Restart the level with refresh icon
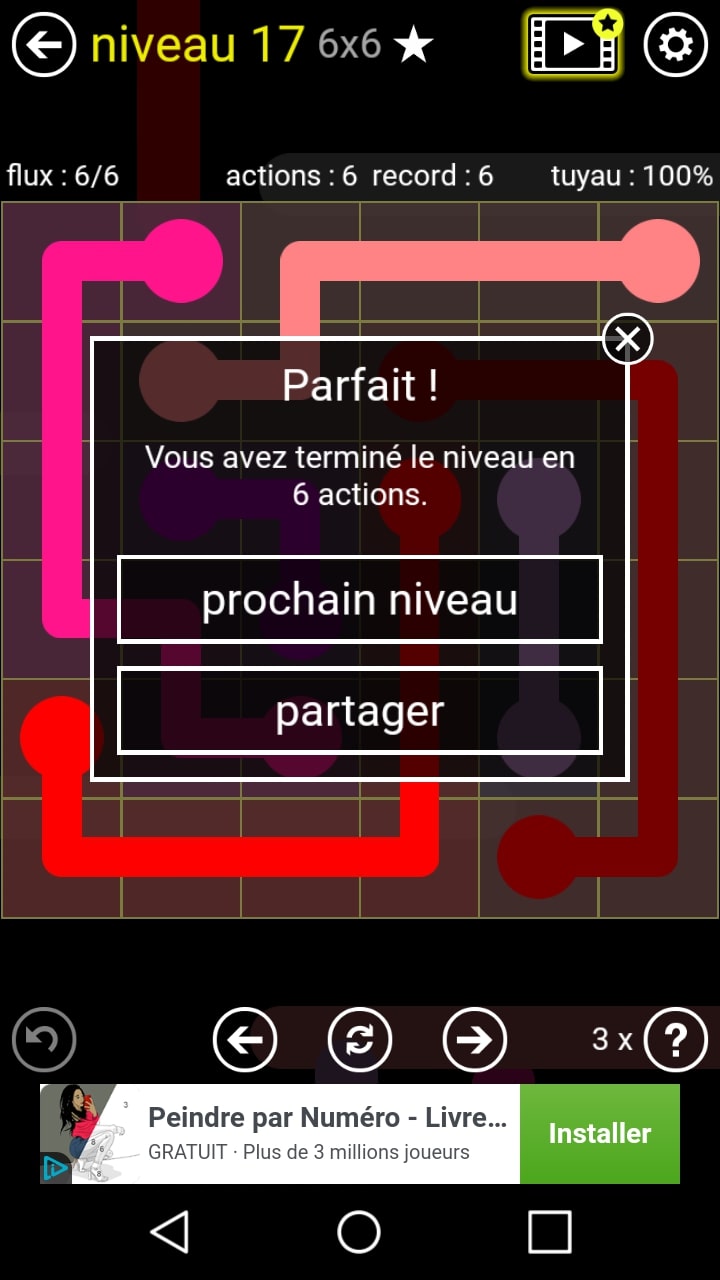The height and width of the screenshot is (1280, 720). click(360, 1040)
